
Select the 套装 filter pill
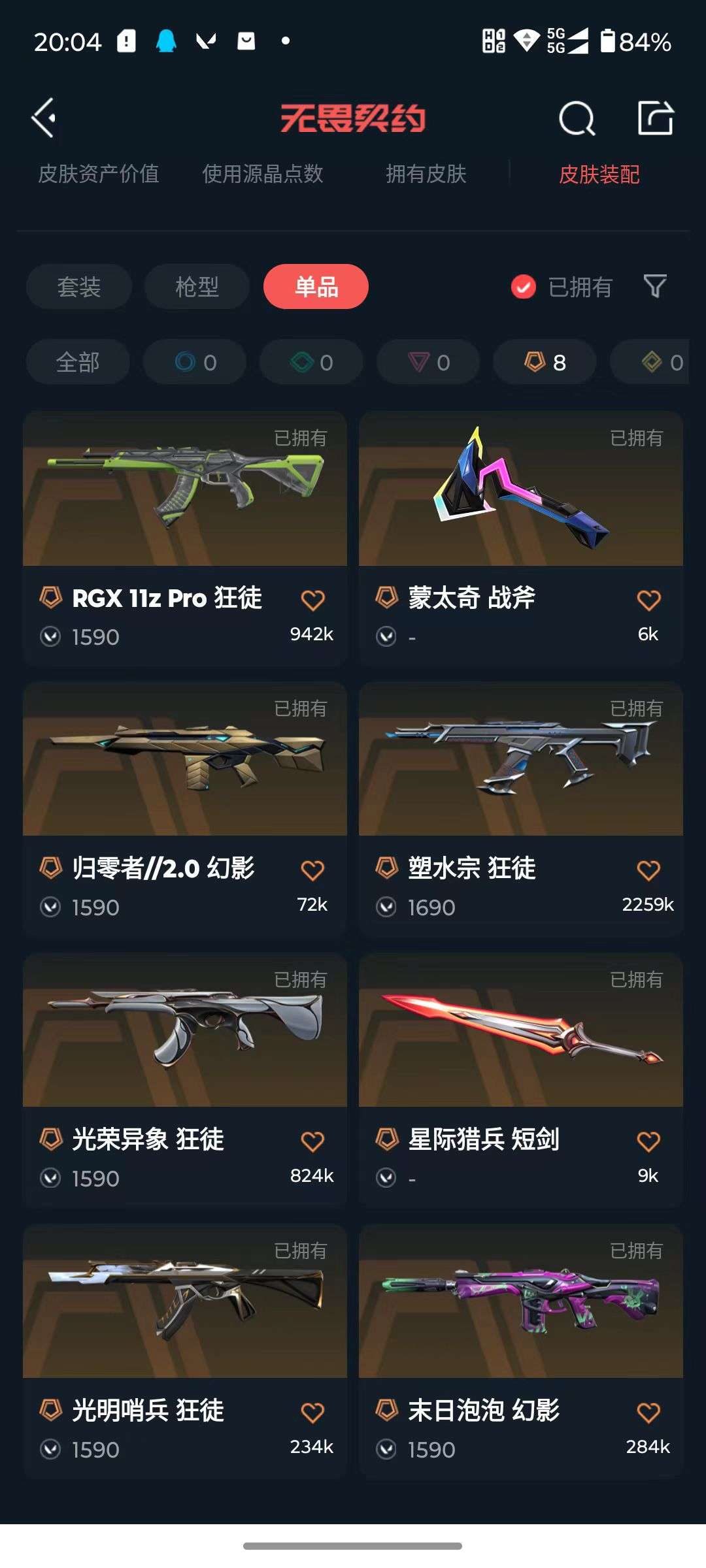[x=78, y=287]
